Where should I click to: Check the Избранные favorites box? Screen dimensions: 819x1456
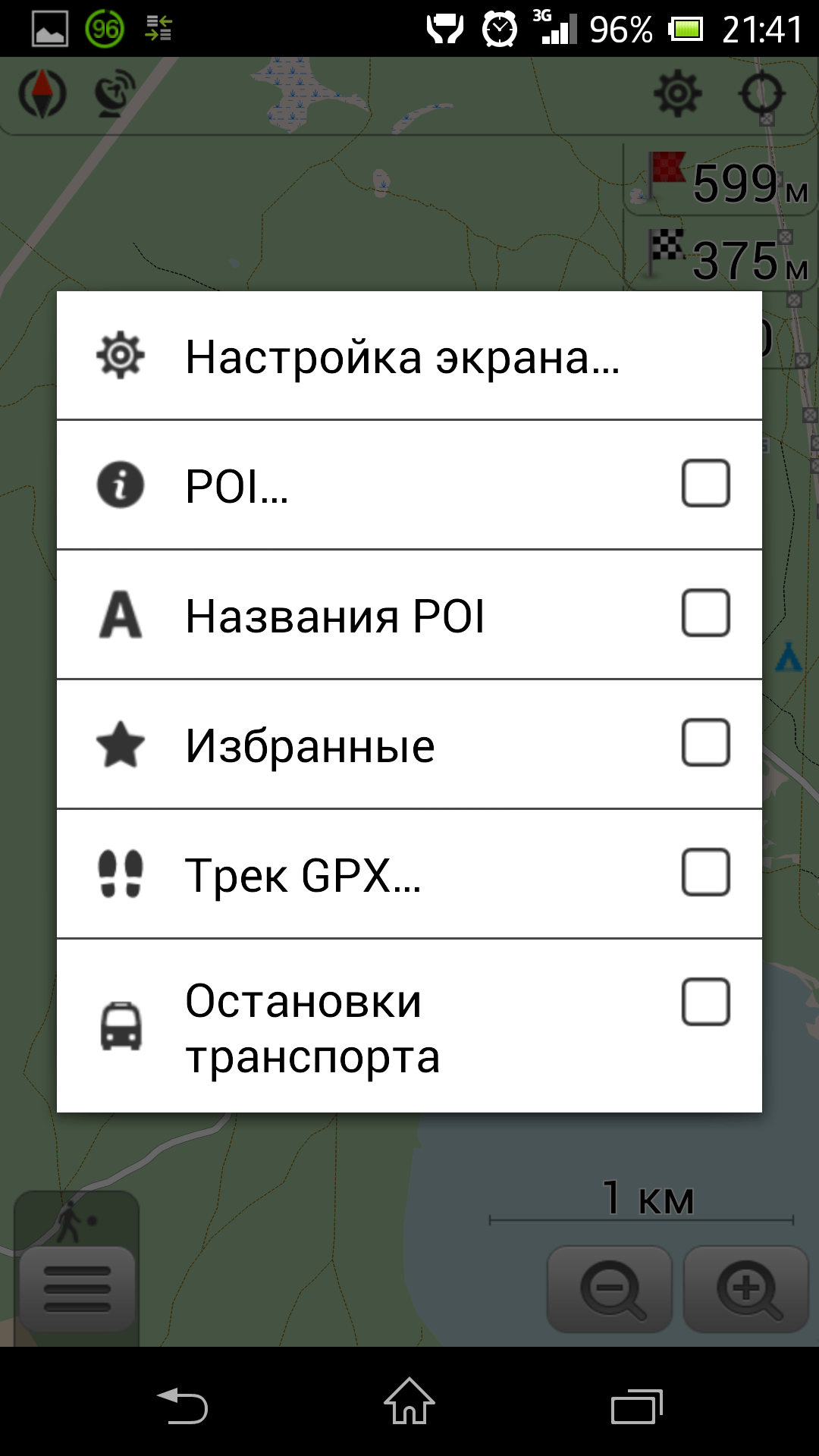coord(705,742)
